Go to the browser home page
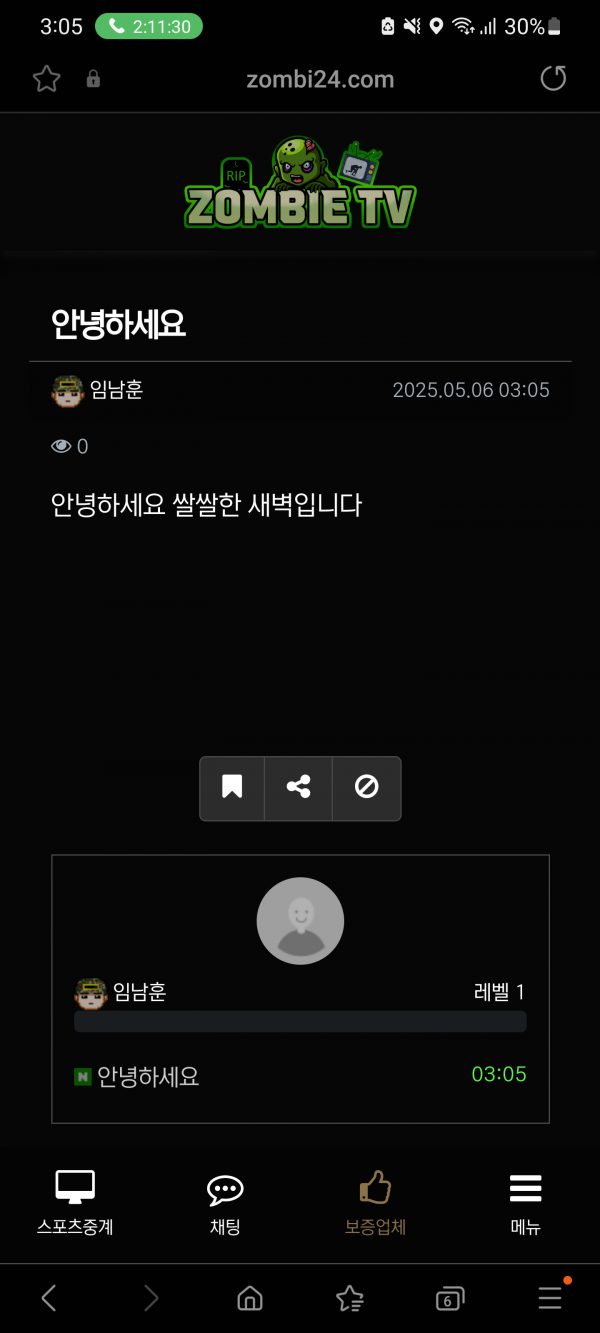 (x=249, y=1298)
